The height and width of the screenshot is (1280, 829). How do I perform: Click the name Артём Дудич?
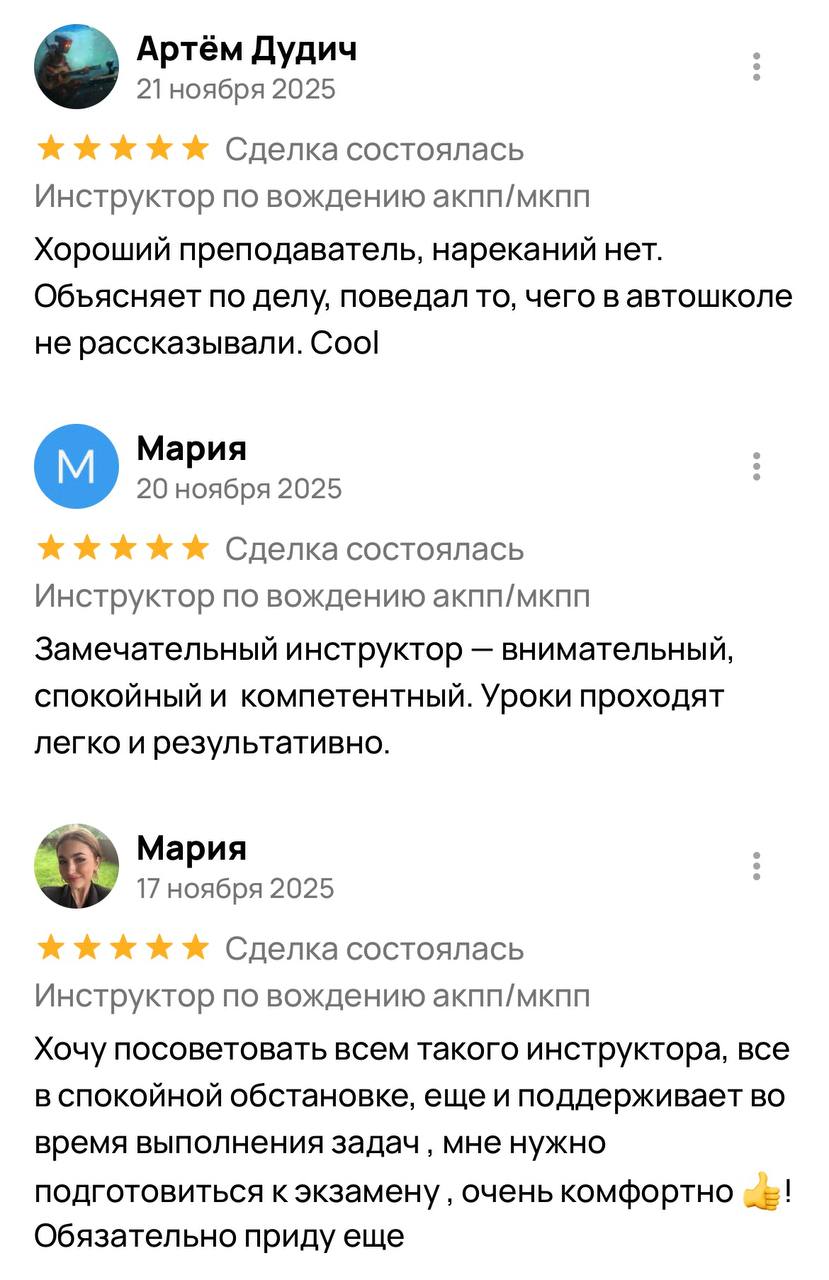tap(246, 50)
